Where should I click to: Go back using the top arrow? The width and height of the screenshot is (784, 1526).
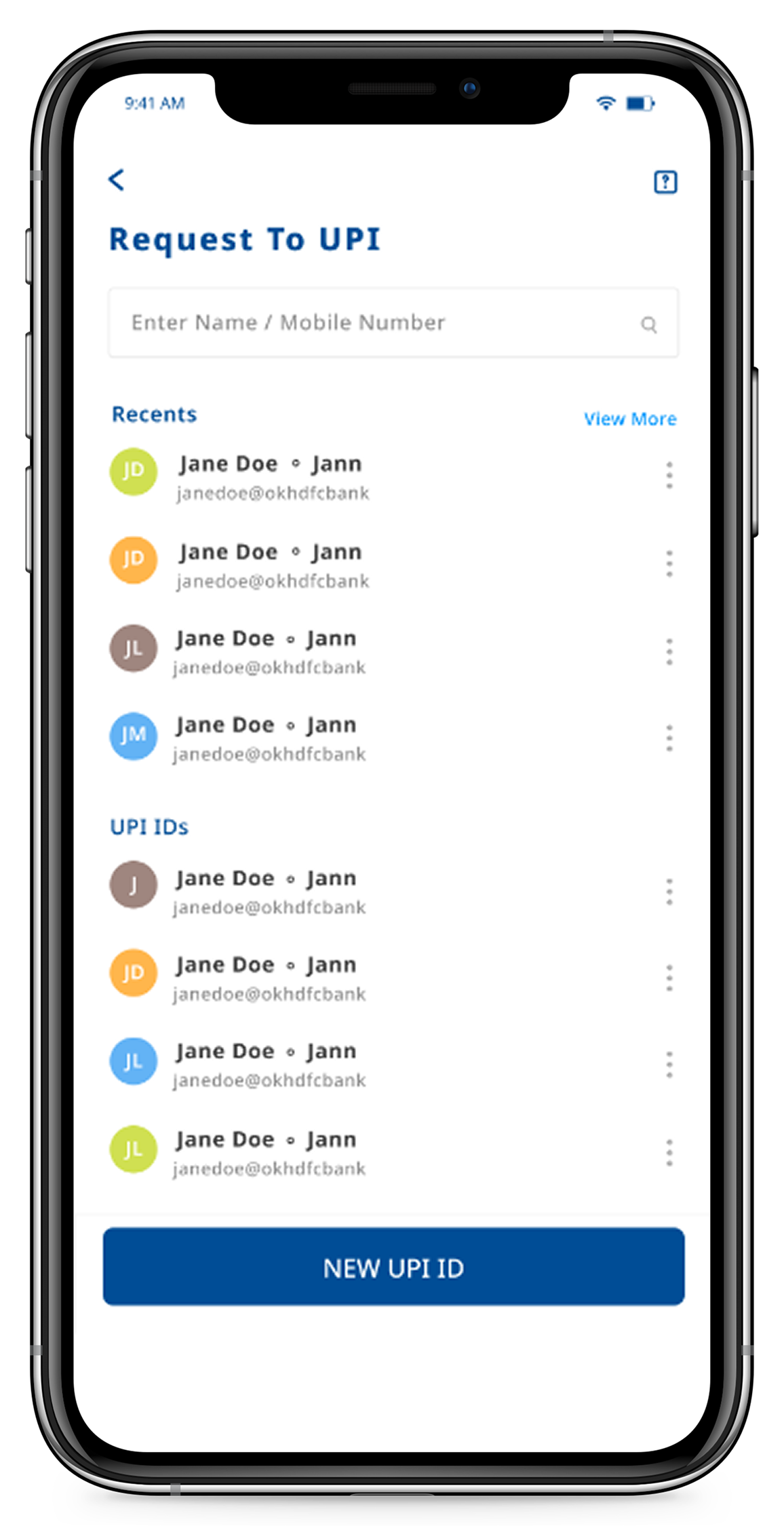pyautogui.click(x=117, y=180)
